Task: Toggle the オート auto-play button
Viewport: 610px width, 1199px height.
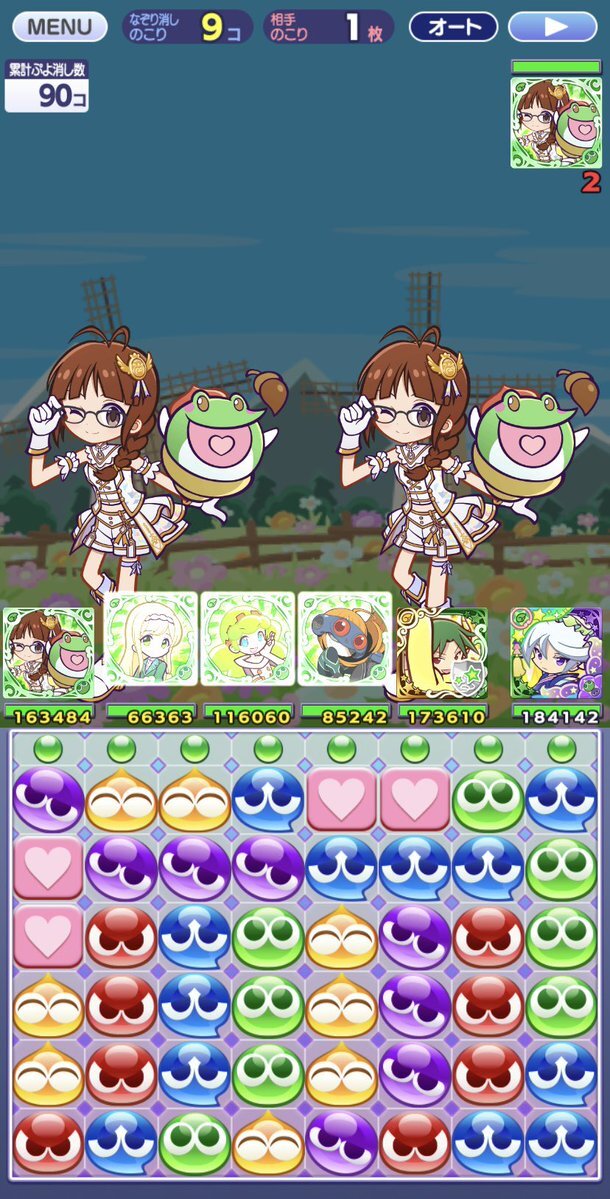Action: (453, 27)
